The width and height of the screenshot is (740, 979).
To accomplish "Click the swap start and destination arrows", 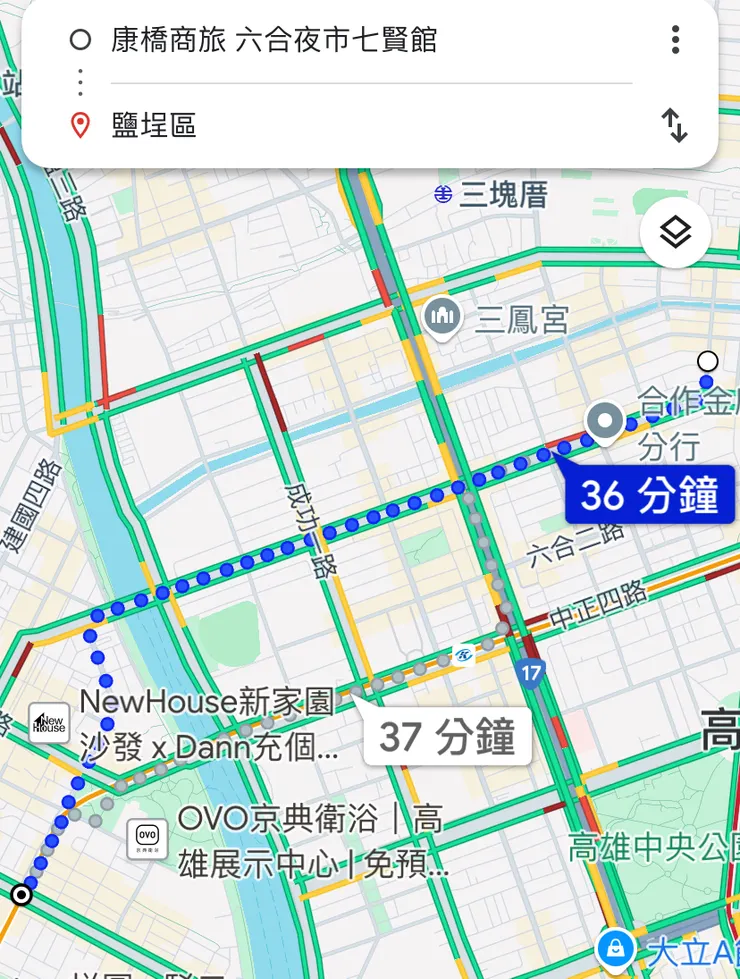I will (x=676, y=127).
